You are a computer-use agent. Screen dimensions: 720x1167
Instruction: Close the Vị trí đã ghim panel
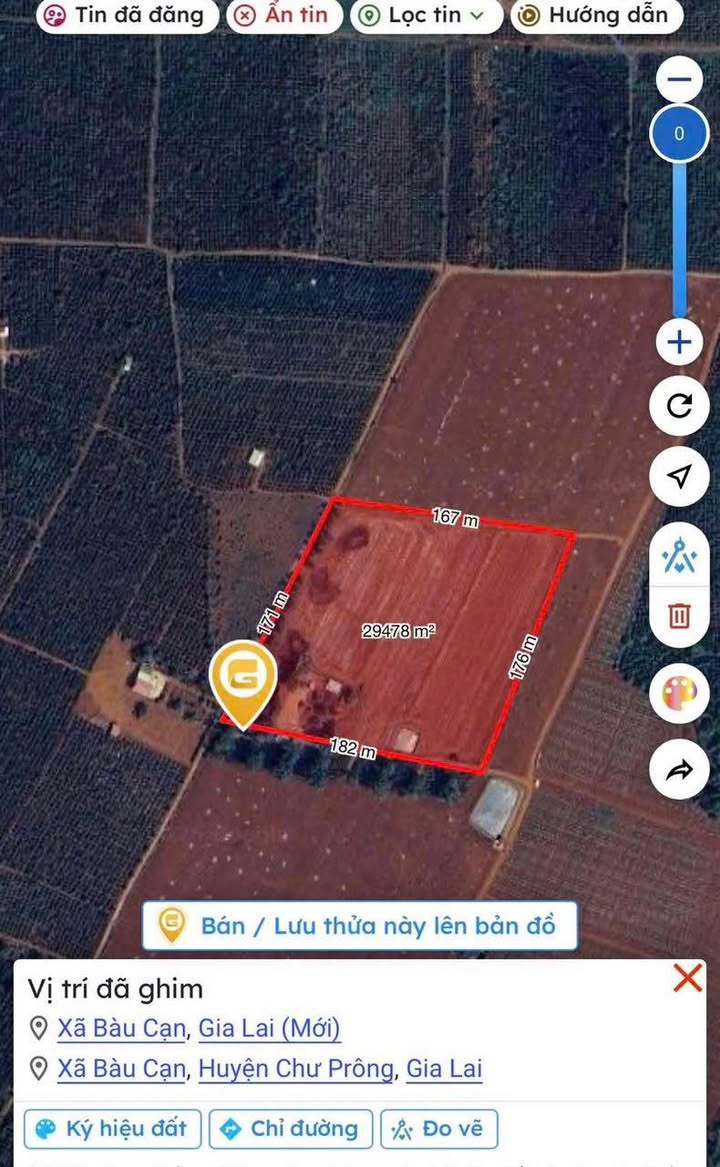coord(687,977)
